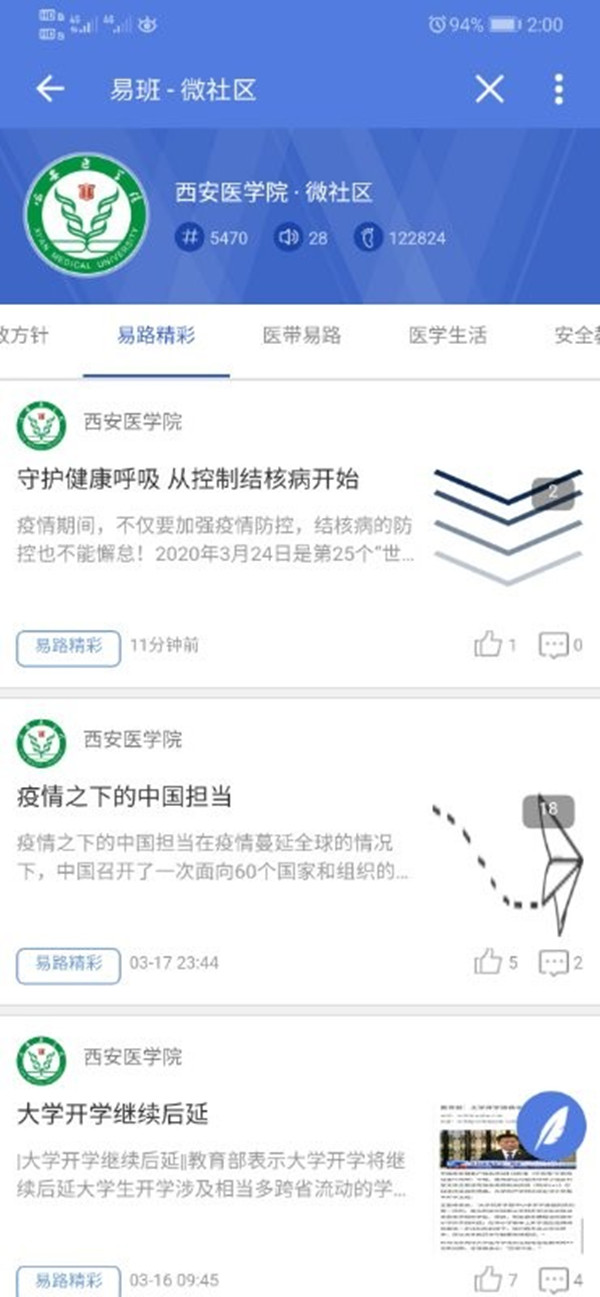Close the 易班 - 微社区 page

coord(489,90)
